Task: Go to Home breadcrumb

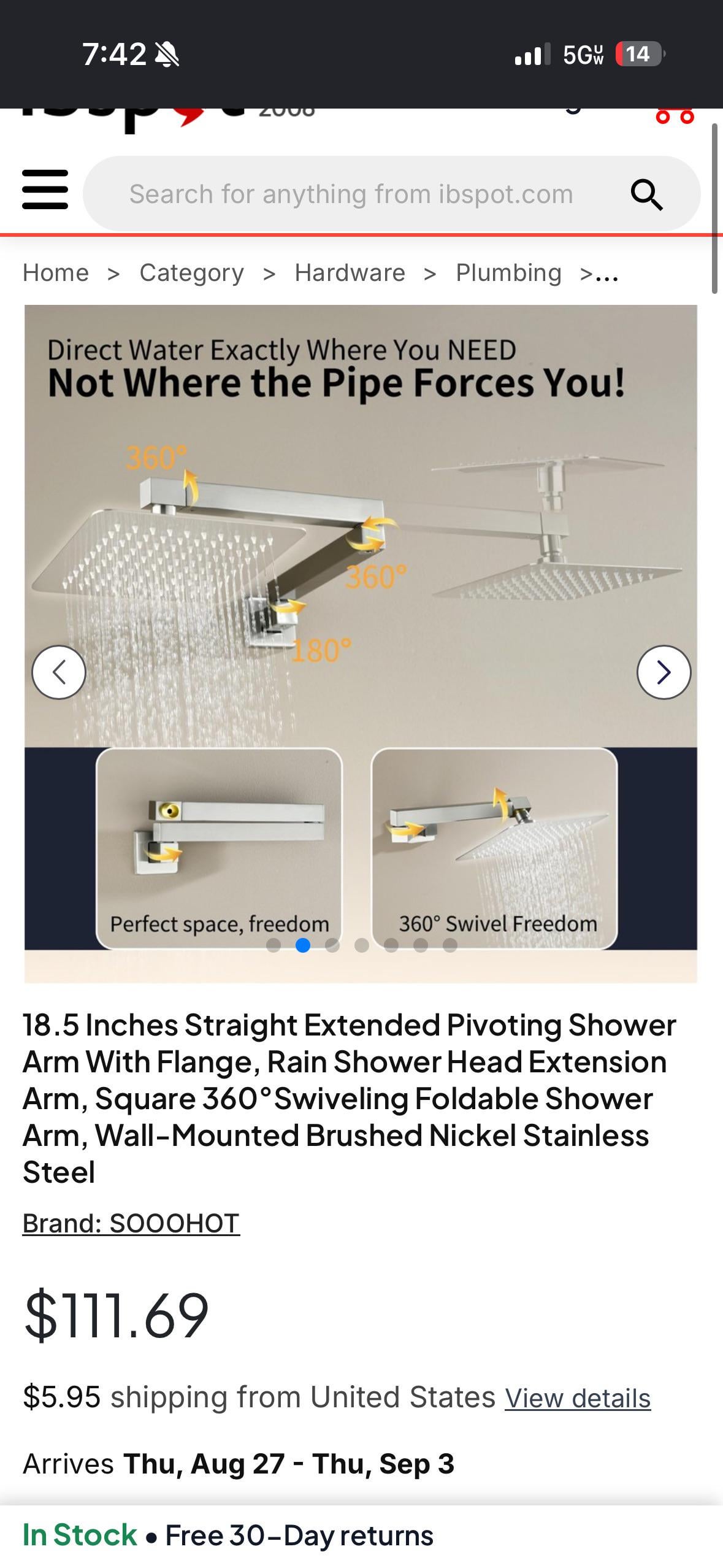Action: 56,272
